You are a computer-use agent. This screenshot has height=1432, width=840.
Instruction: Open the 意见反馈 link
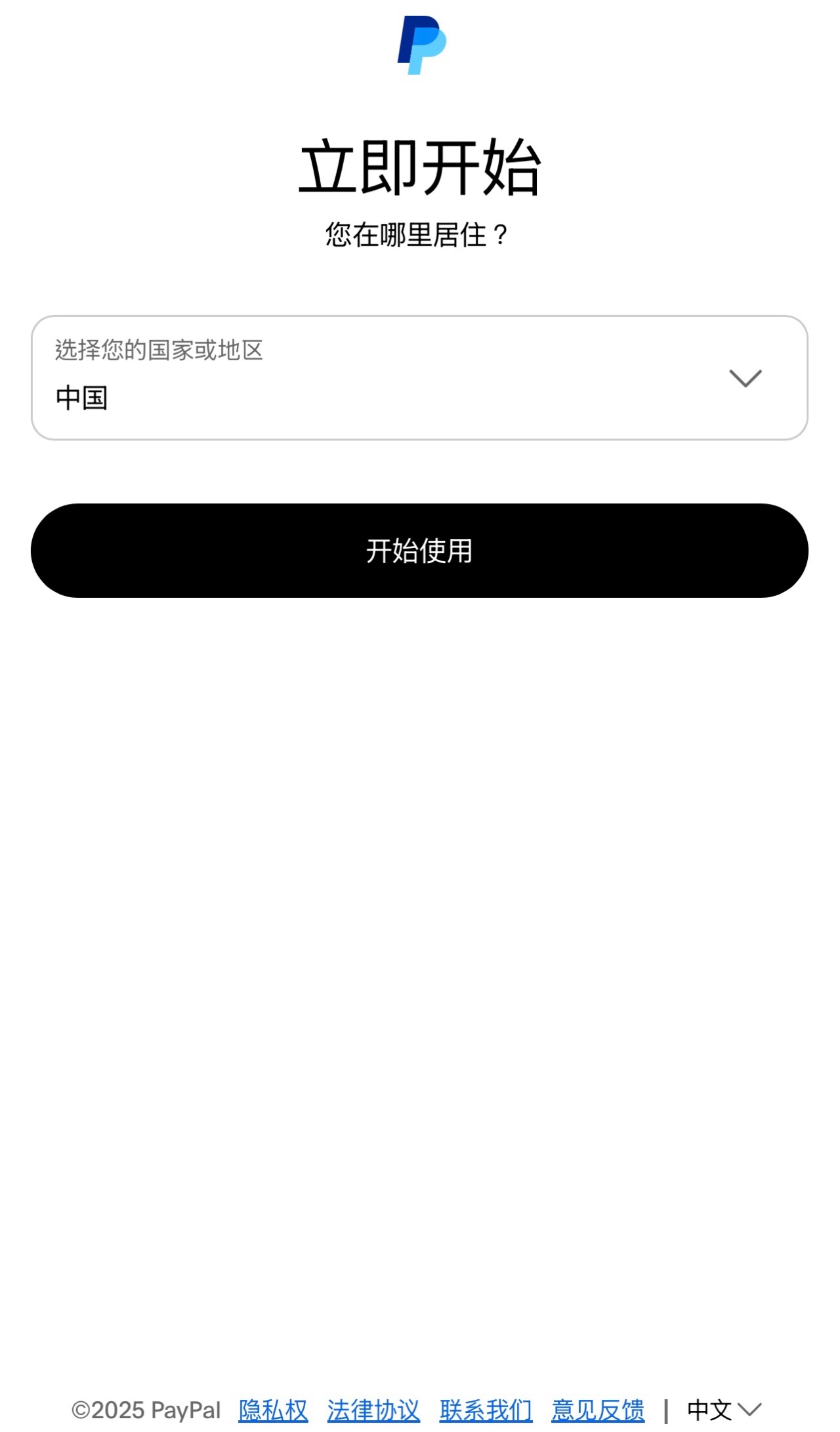click(x=598, y=1410)
